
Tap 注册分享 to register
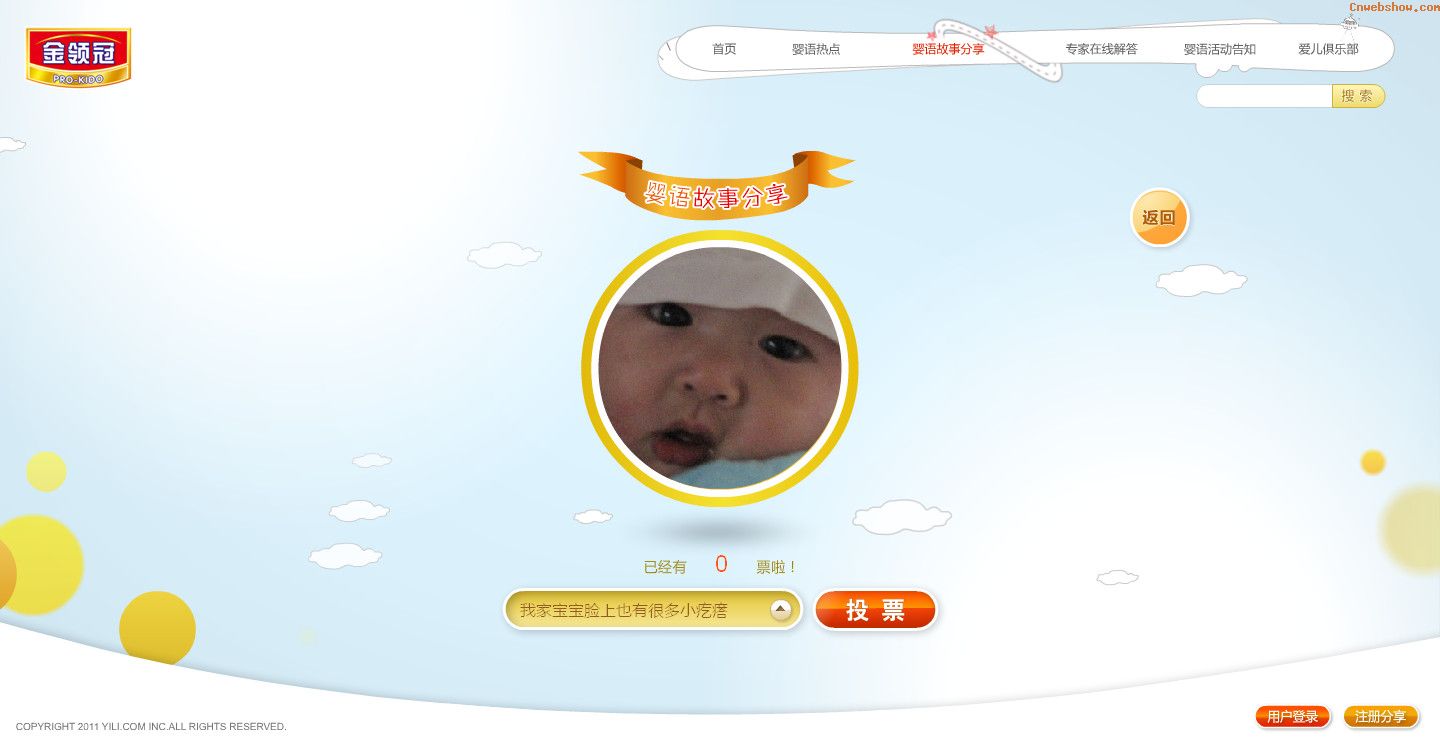(1380, 716)
